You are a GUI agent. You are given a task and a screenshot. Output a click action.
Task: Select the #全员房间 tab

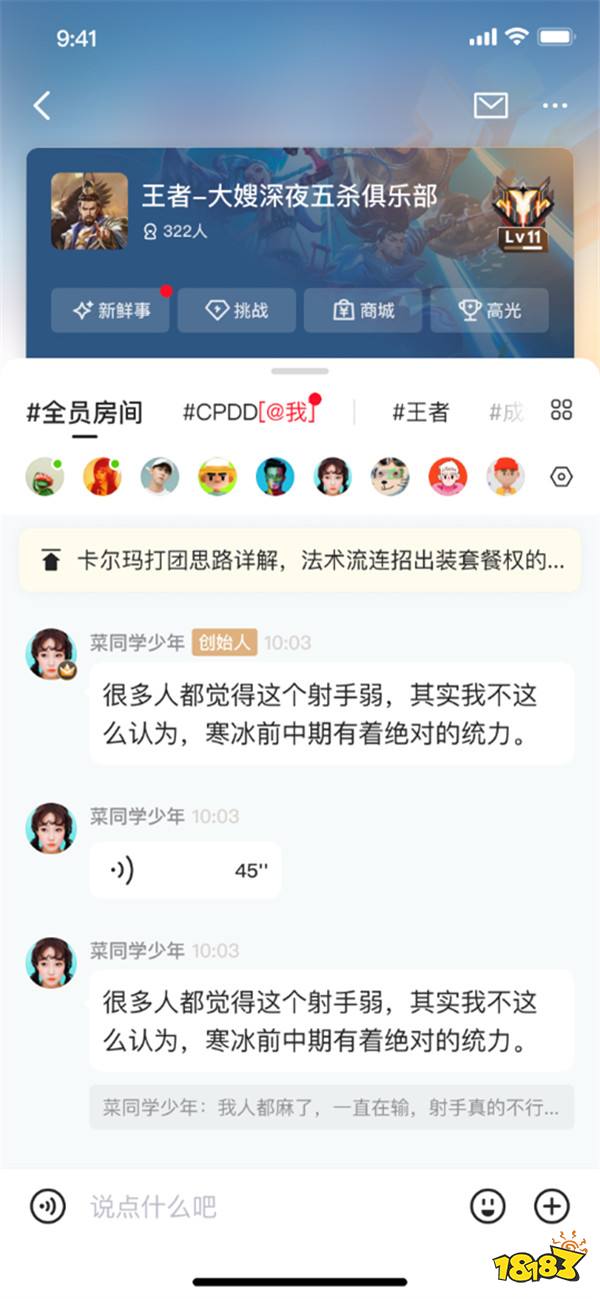(x=85, y=412)
